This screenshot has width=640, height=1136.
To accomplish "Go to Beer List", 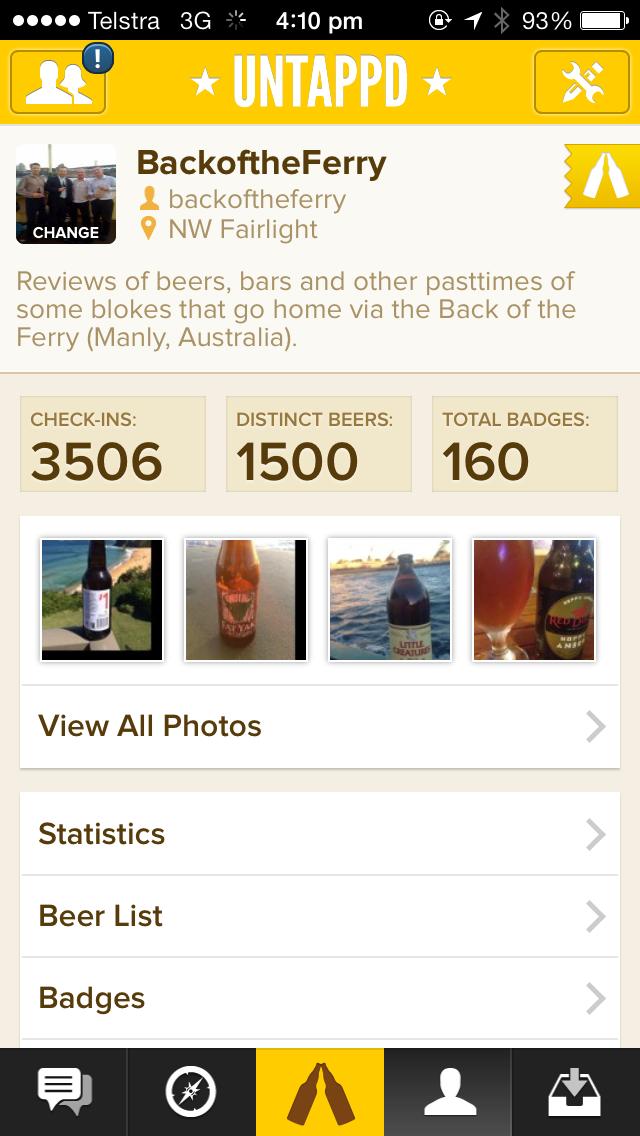I will point(320,916).
